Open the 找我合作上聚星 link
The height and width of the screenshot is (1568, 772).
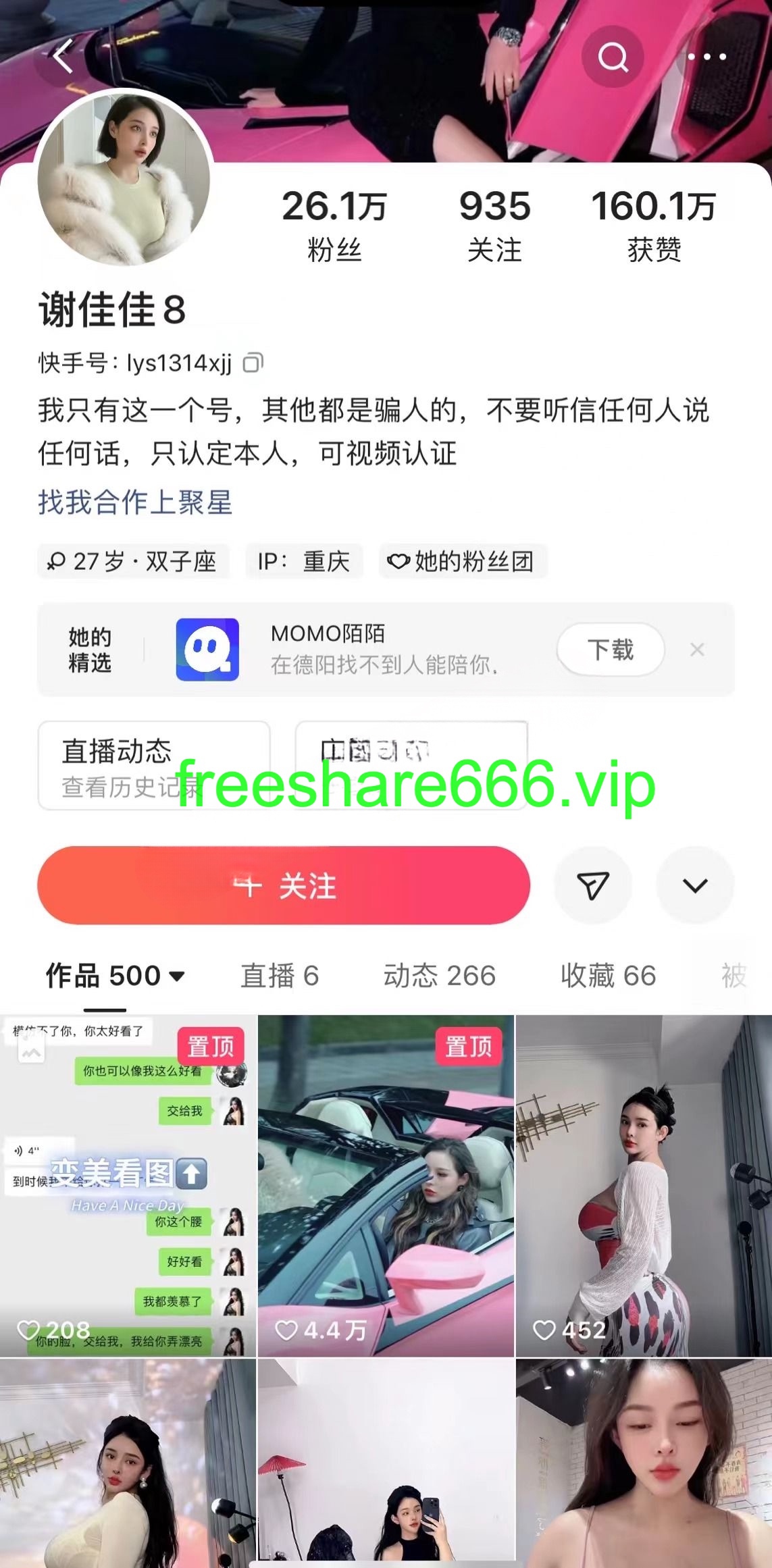click(x=135, y=502)
